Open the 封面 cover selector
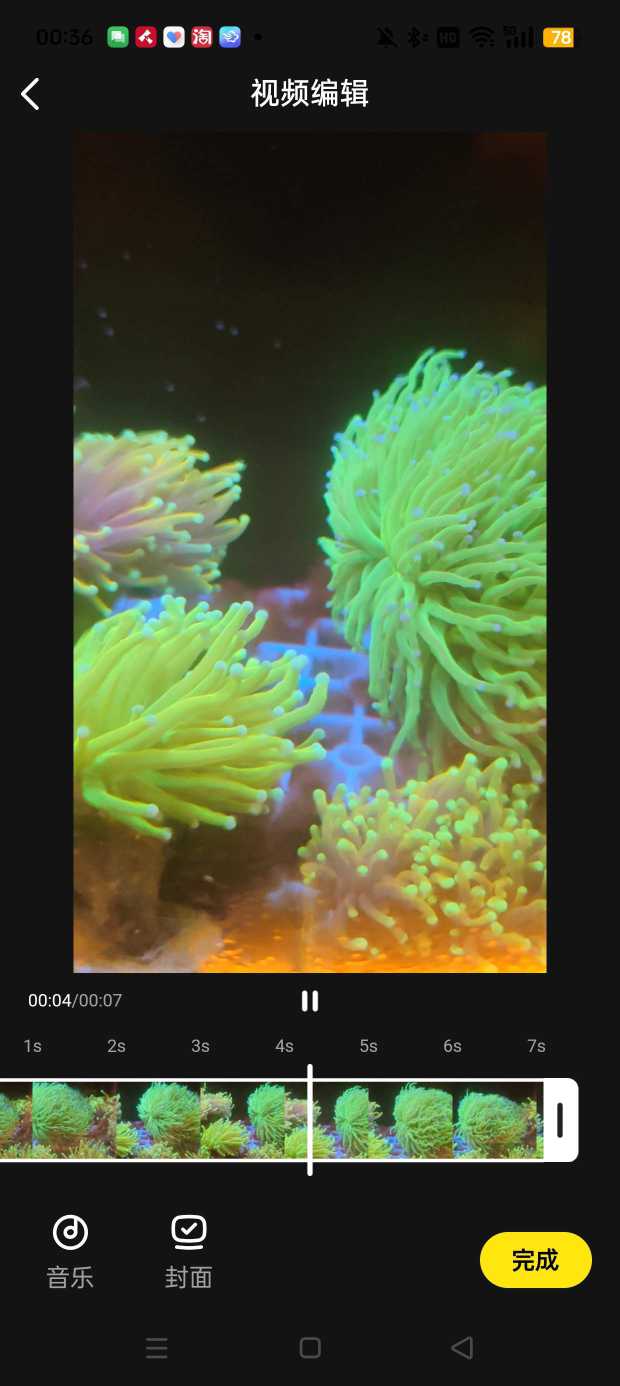 click(188, 1250)
